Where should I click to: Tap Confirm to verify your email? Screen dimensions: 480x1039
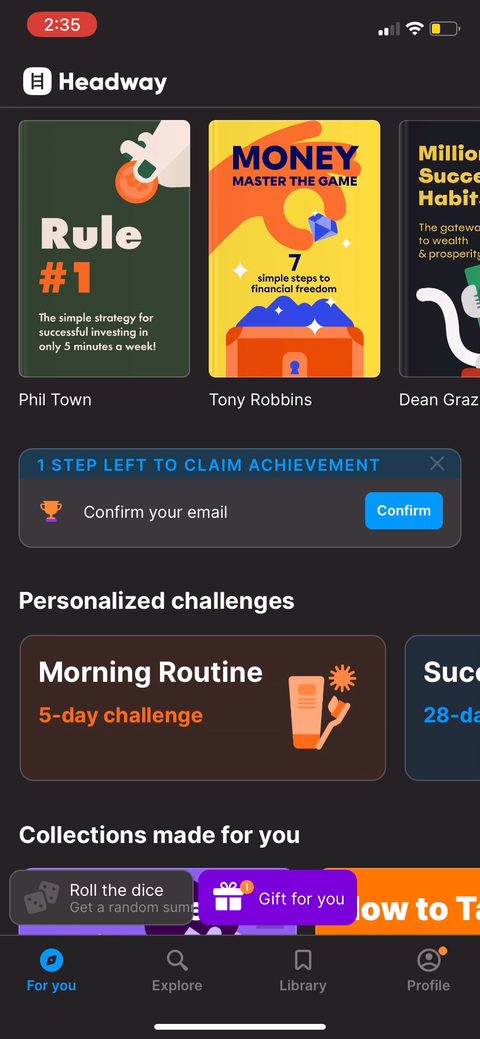[x=404, y=511]
